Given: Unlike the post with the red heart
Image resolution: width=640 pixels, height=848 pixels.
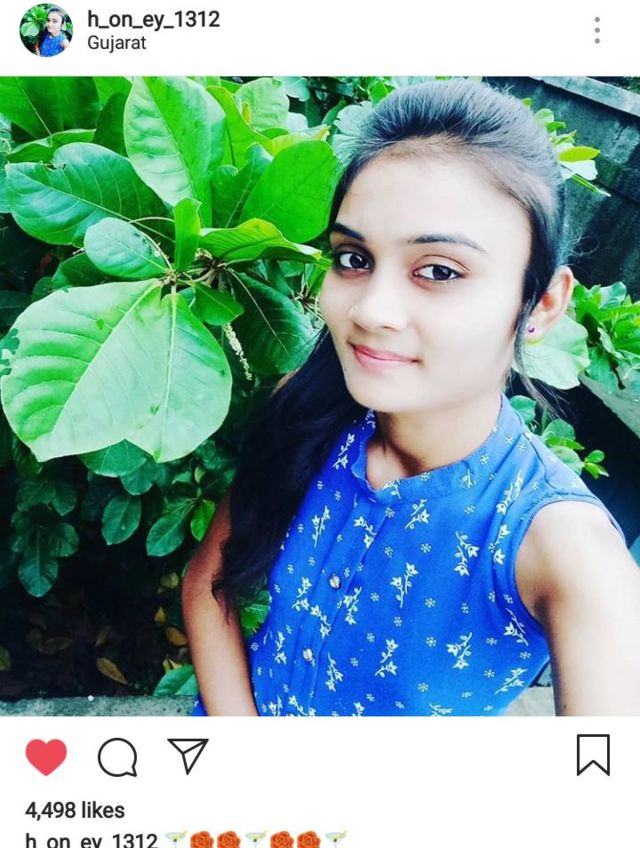Looking at the screenshot, I should pos(46,757).
